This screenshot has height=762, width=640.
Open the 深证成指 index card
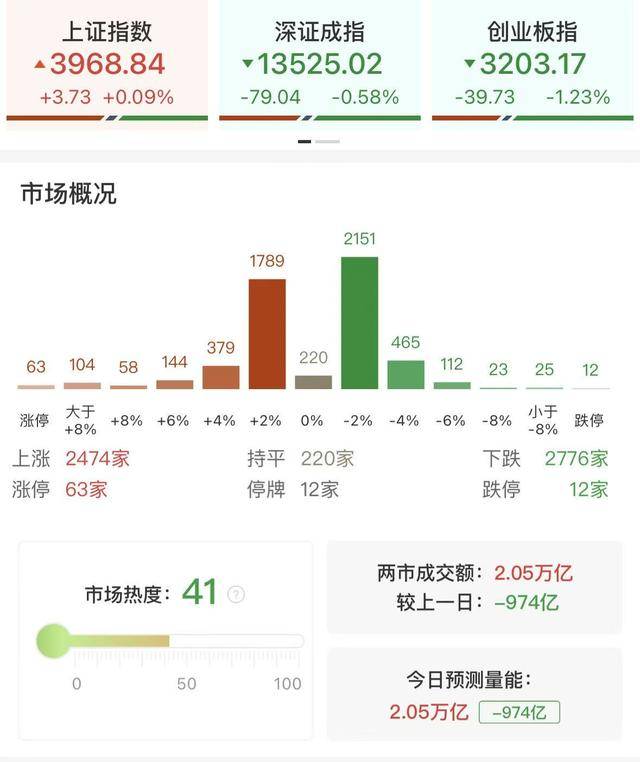(x=320, y=62)
